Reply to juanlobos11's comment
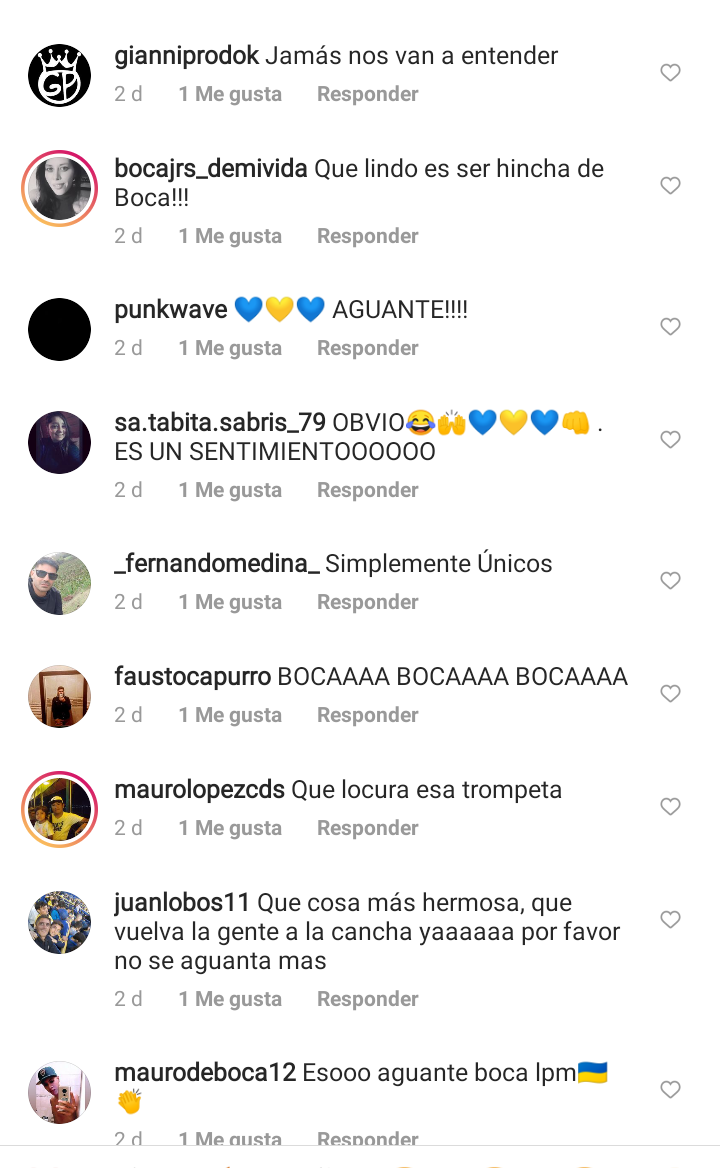 [x=367, y=999]
